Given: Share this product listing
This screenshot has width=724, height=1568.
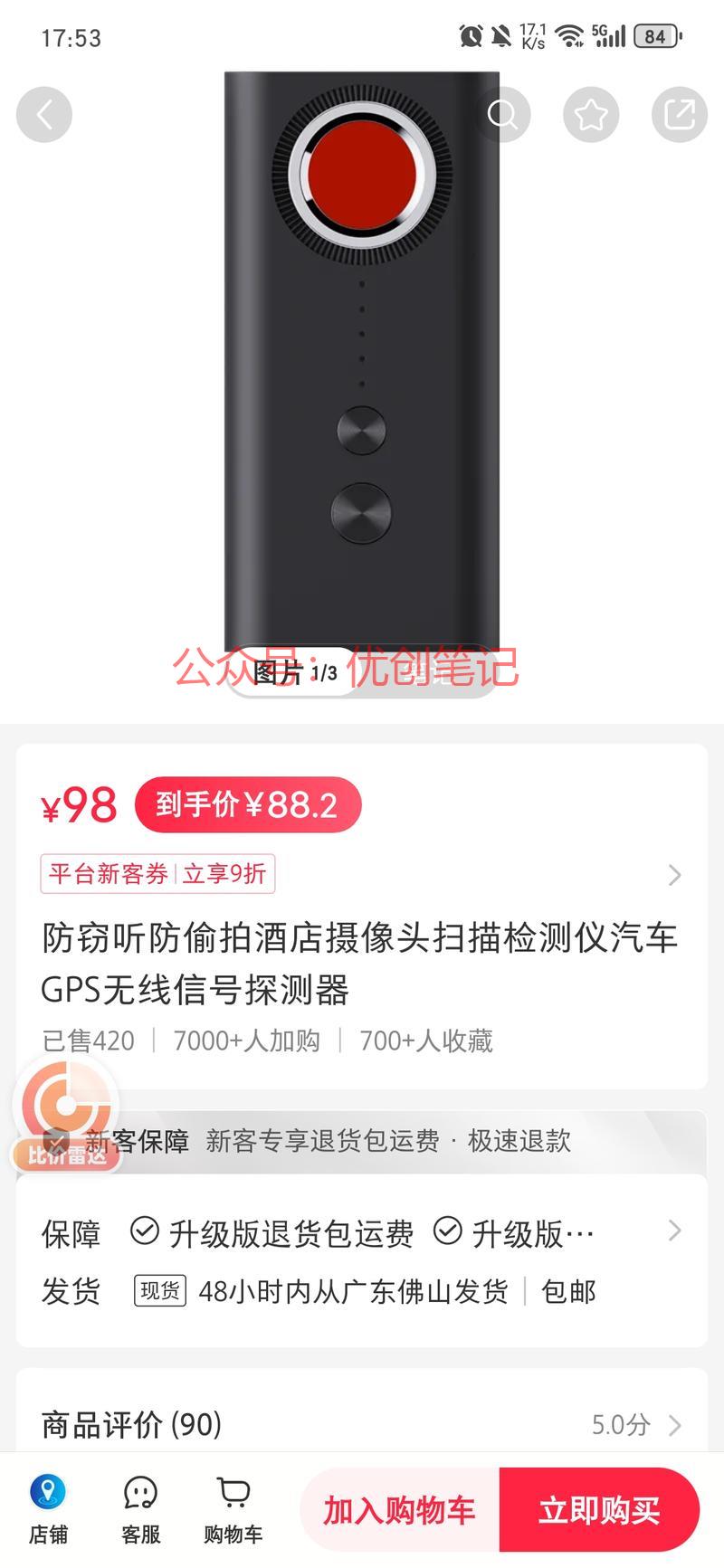Looking at the screenshot, I should click(679, 115).
